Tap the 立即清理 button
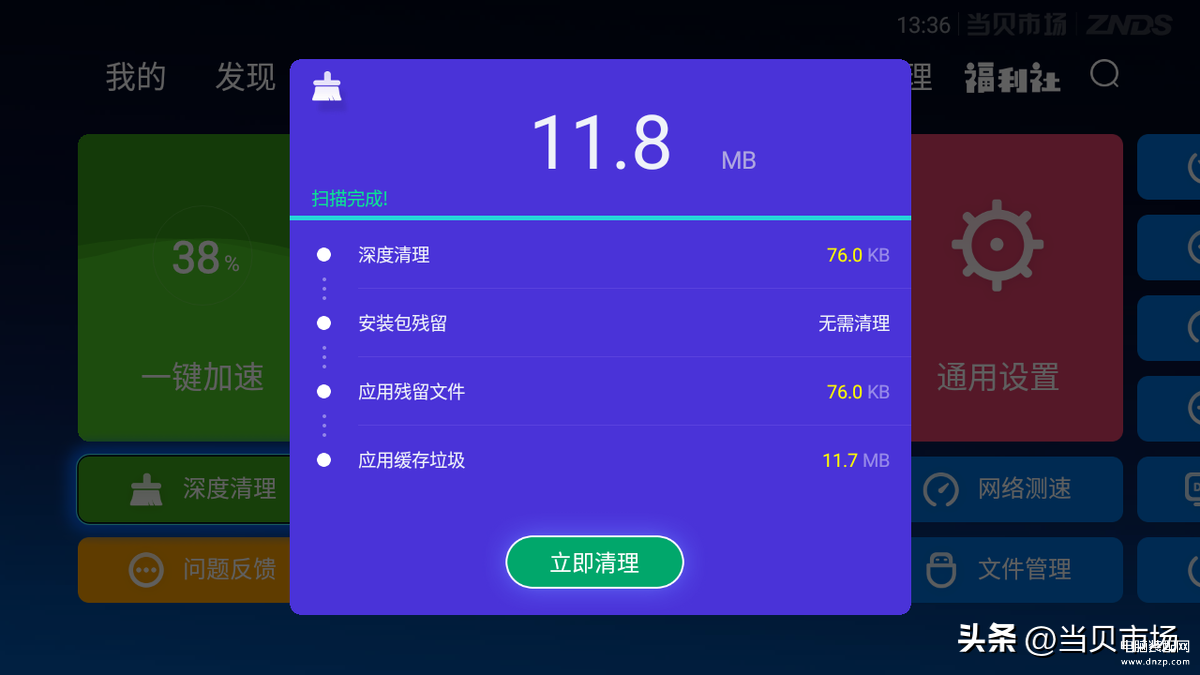 (594, 563)
